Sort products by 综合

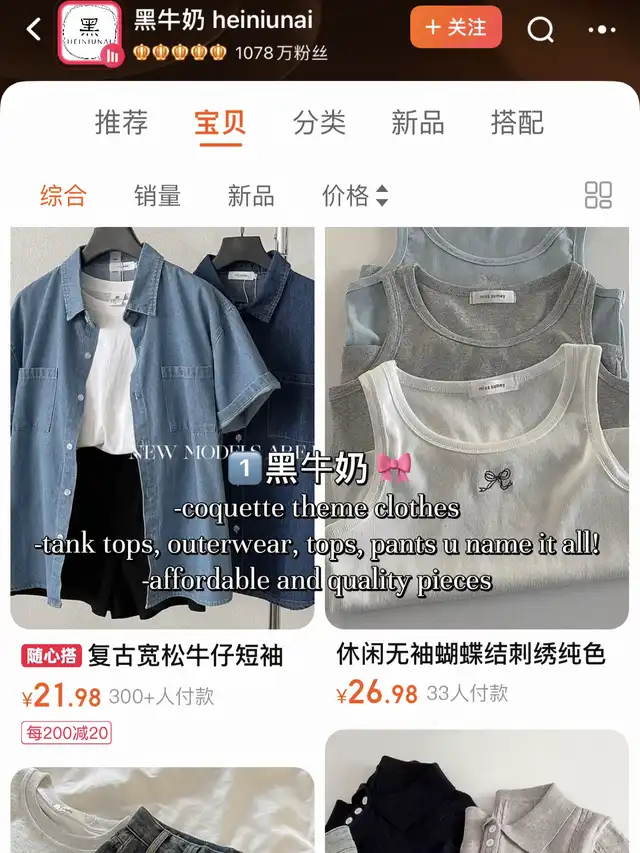pos(63,196)
